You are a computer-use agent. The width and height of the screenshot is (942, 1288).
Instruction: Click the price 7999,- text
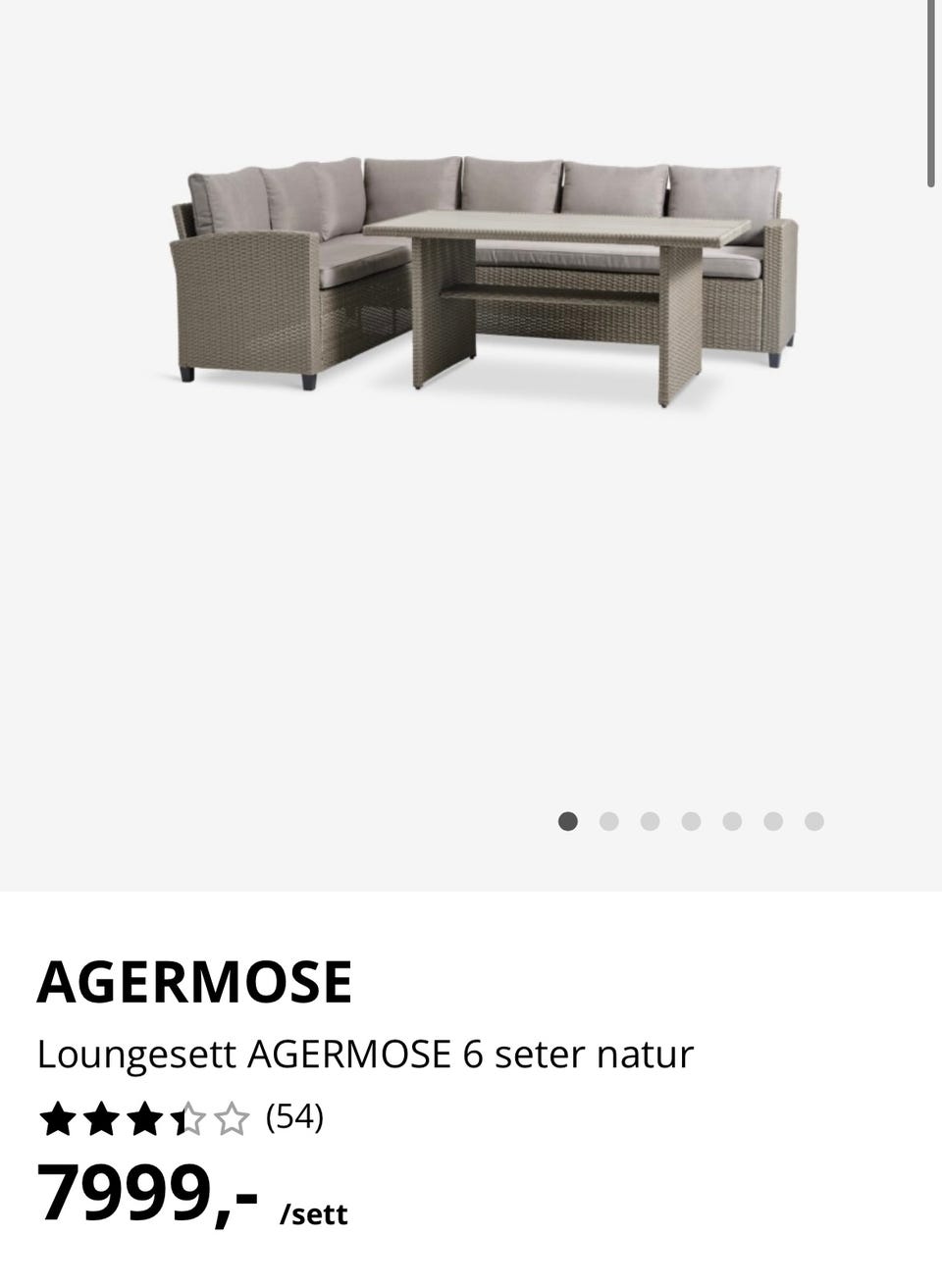point(147,1192)
